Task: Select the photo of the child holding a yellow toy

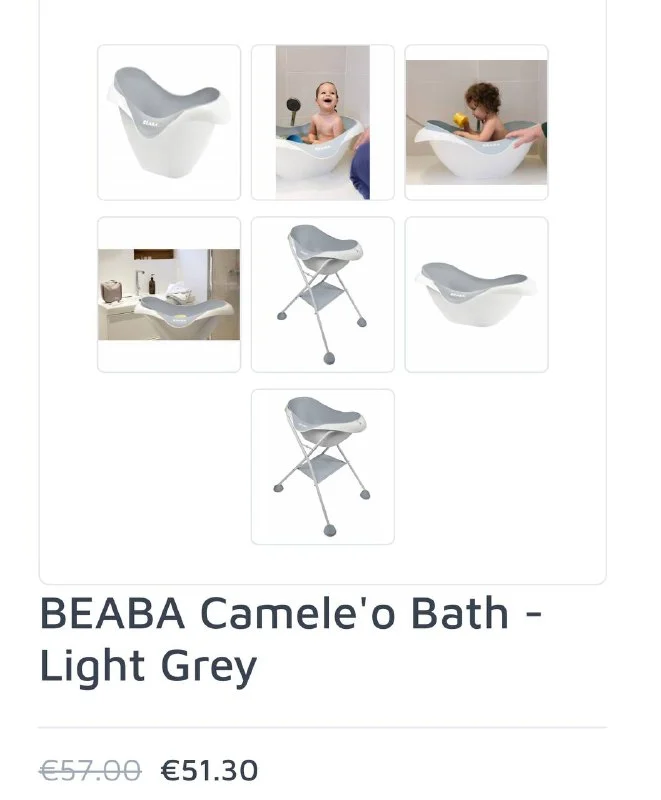Action: click(x=476, y=122)
